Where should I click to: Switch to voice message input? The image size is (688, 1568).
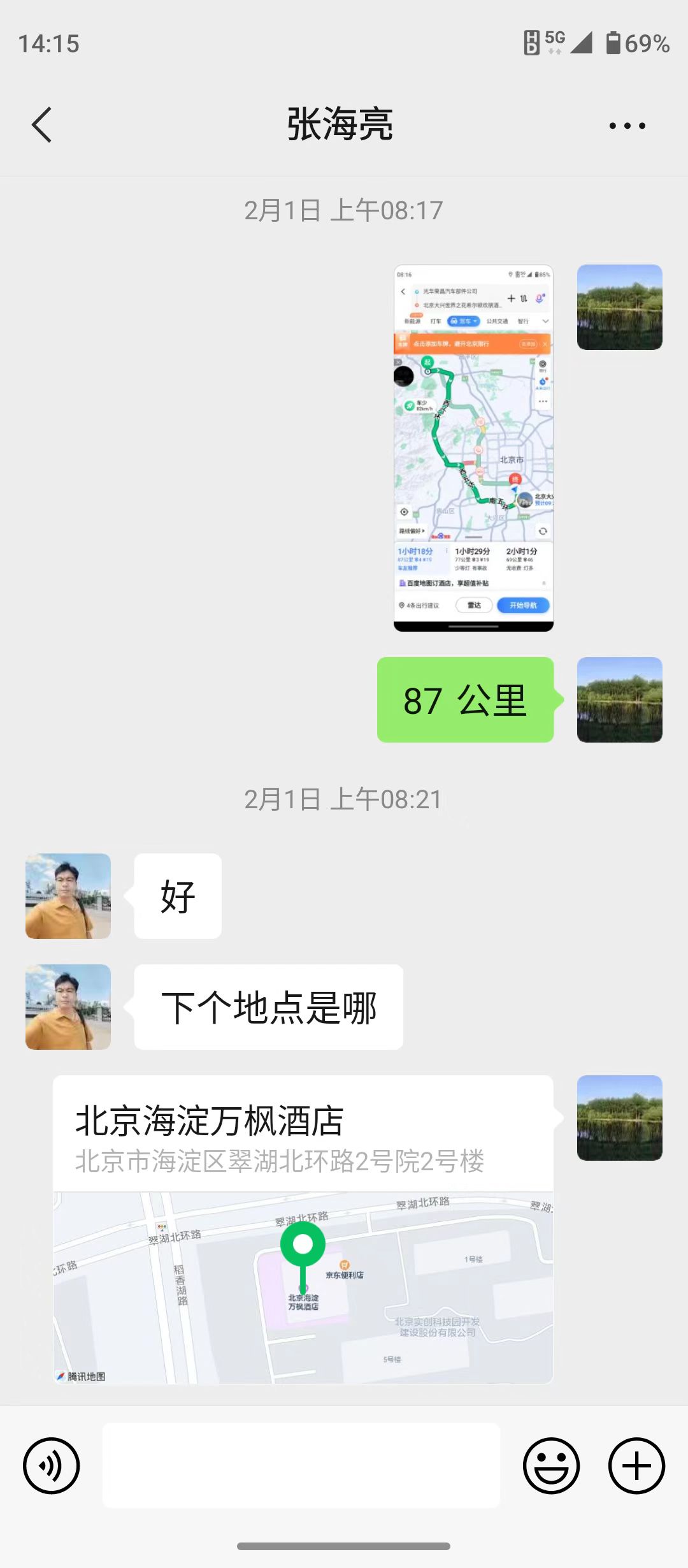(x=52, y=1465)
